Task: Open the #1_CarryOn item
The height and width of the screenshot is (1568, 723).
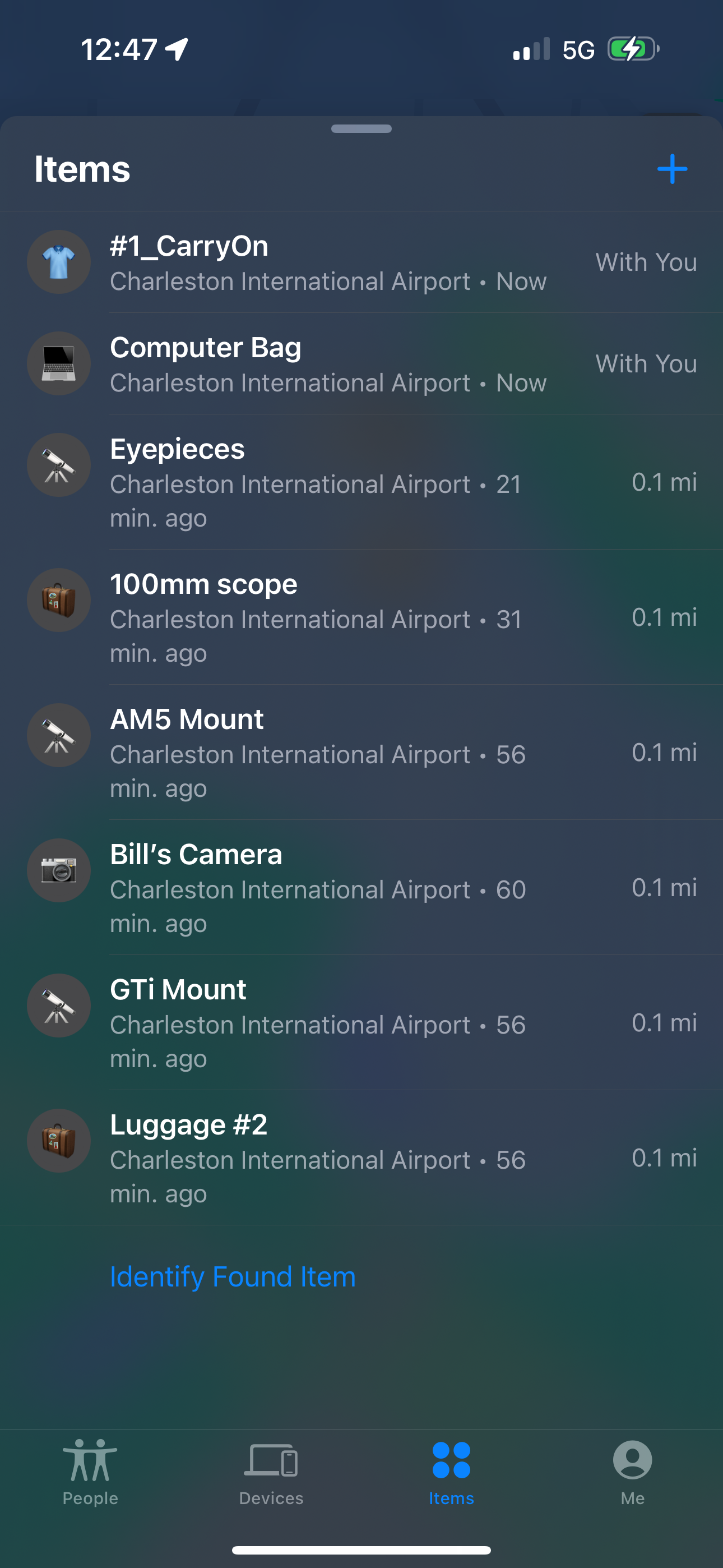Action: click(x=361, y=262)
